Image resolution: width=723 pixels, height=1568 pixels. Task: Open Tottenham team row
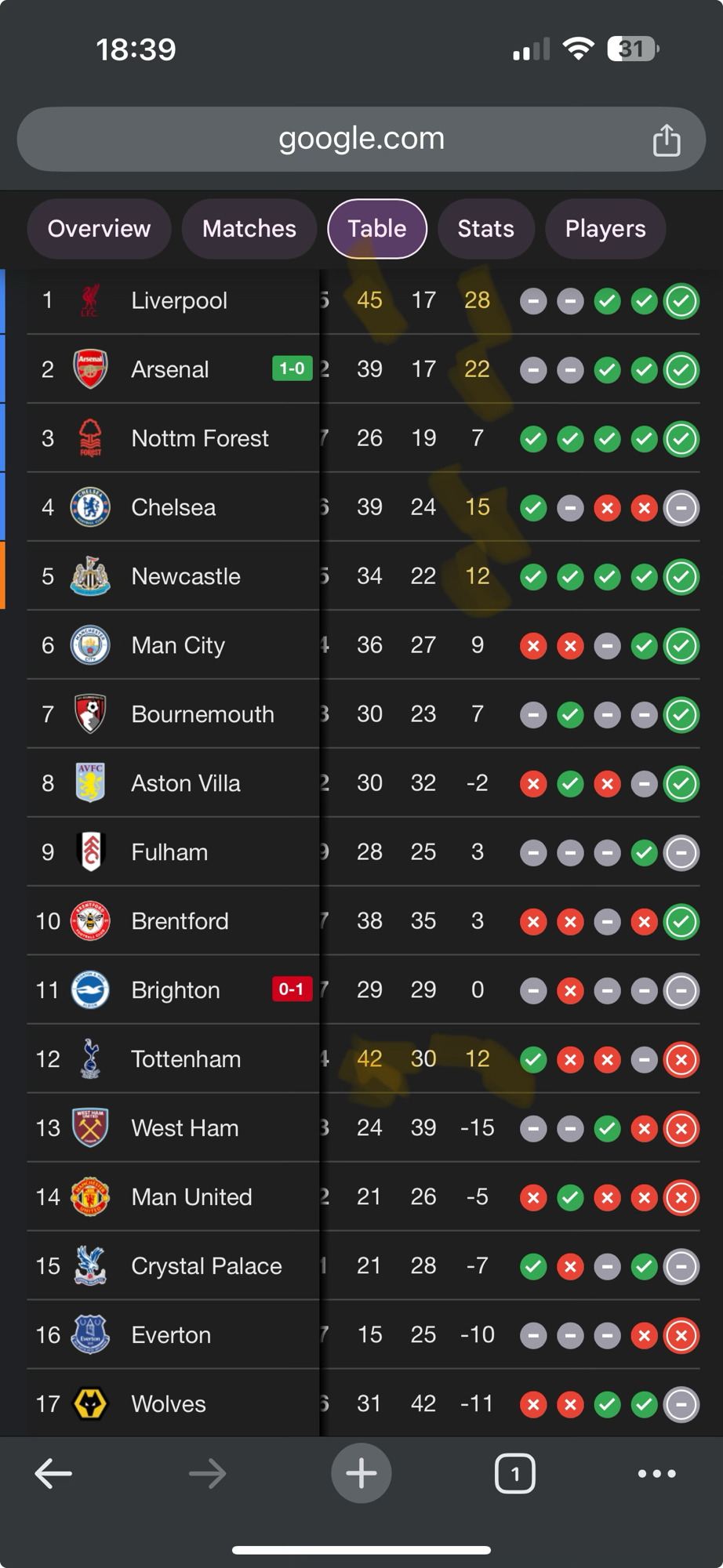click(x=185, y=1059)
